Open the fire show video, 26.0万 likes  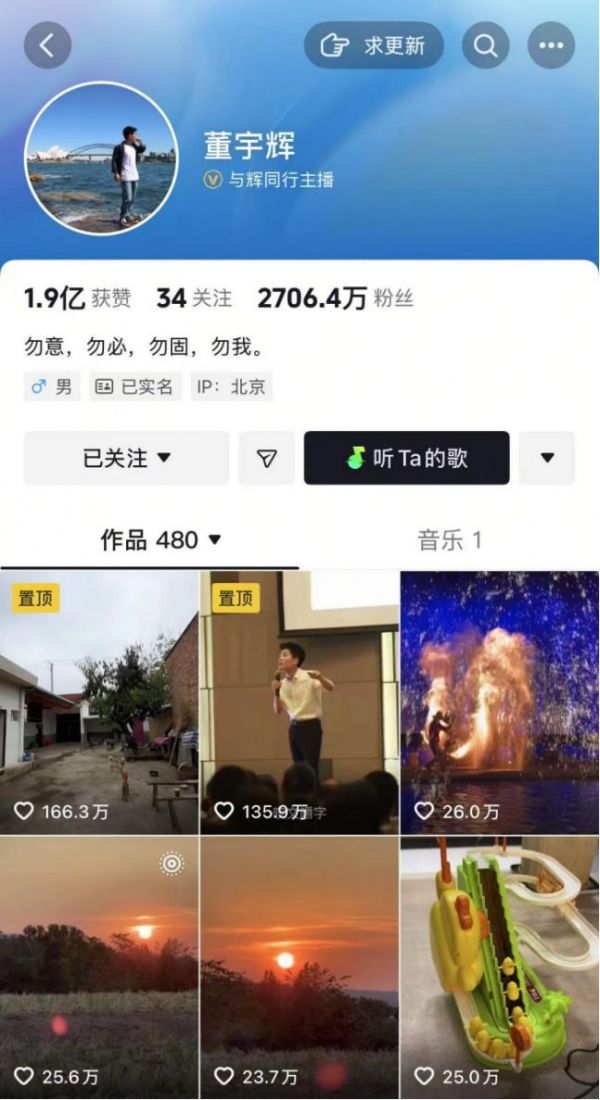tap(499, 702)
